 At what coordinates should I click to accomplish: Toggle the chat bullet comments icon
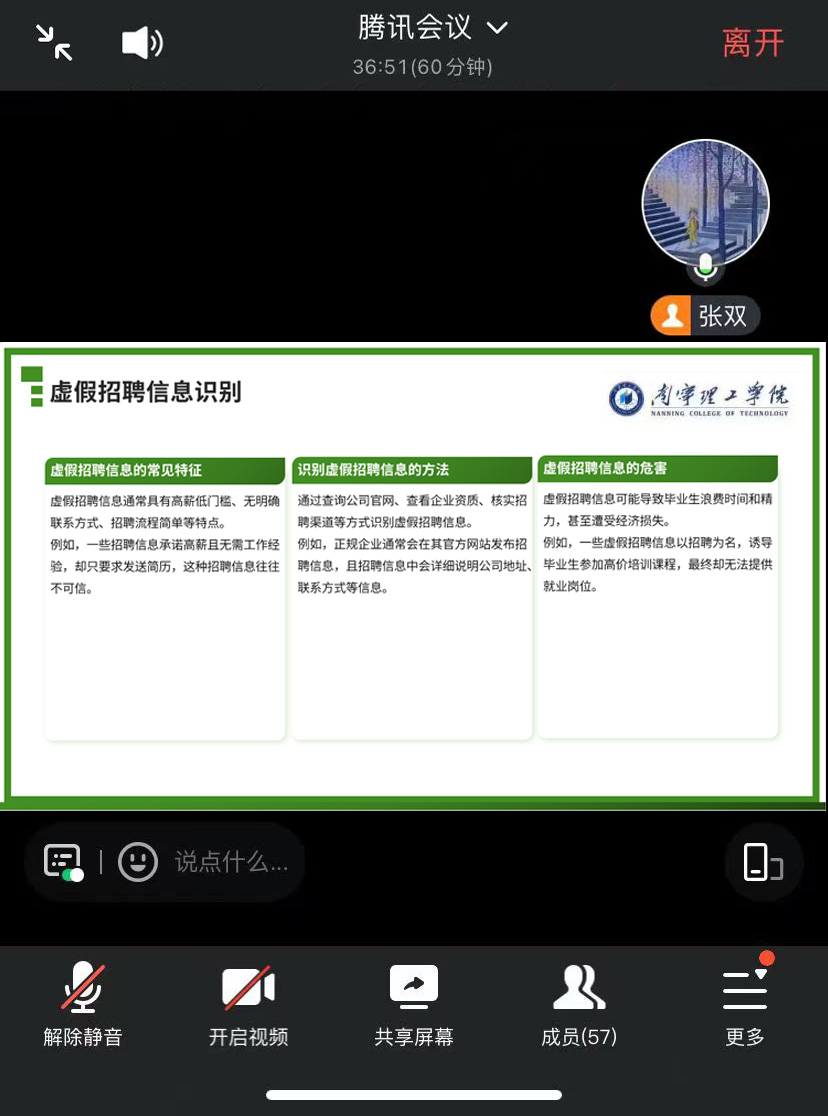64,862
